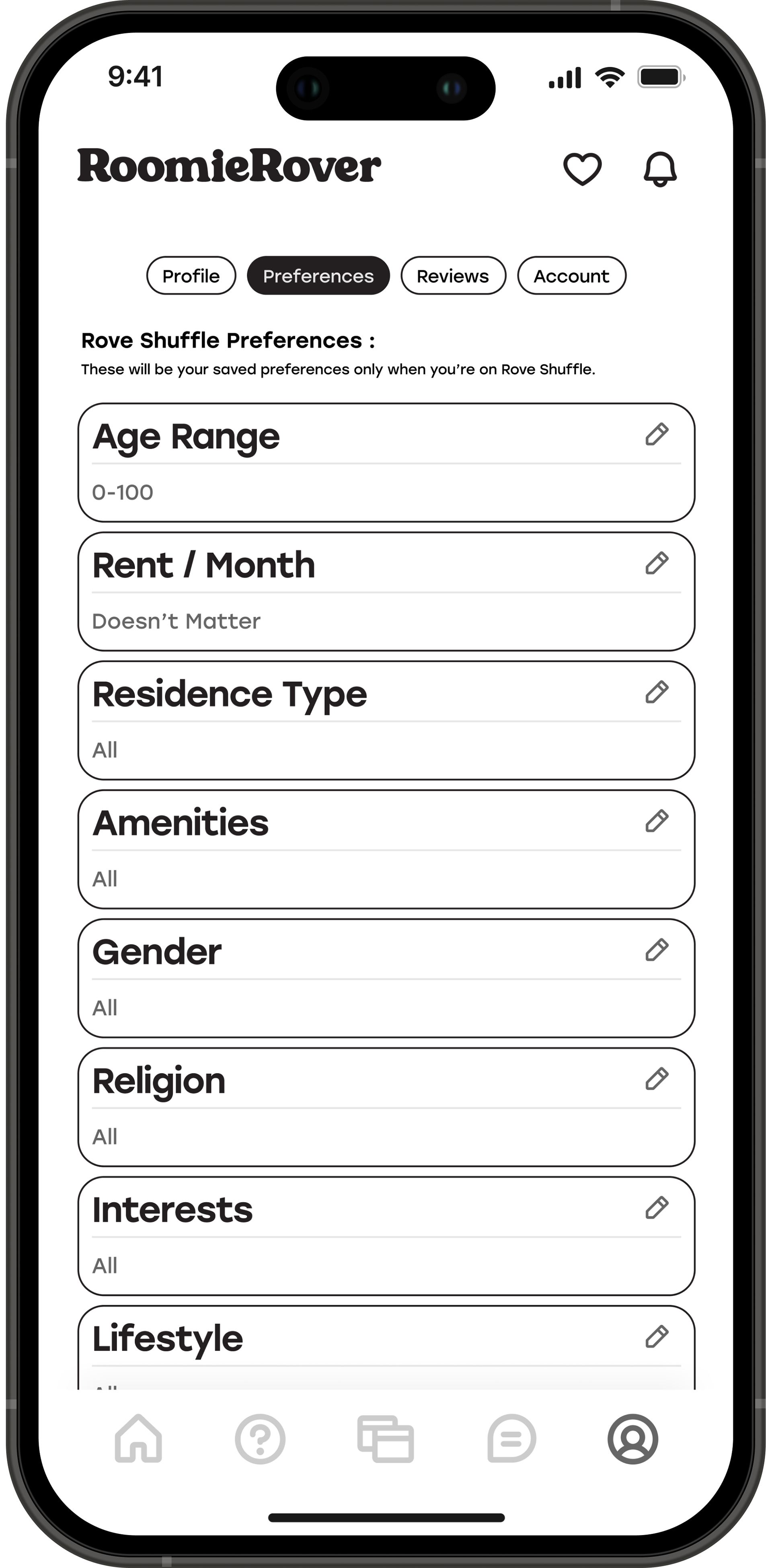The width and height of the screenshot is (772, 1568).
Task: Edit the Rent / Month preference
Action: [657, 564]
